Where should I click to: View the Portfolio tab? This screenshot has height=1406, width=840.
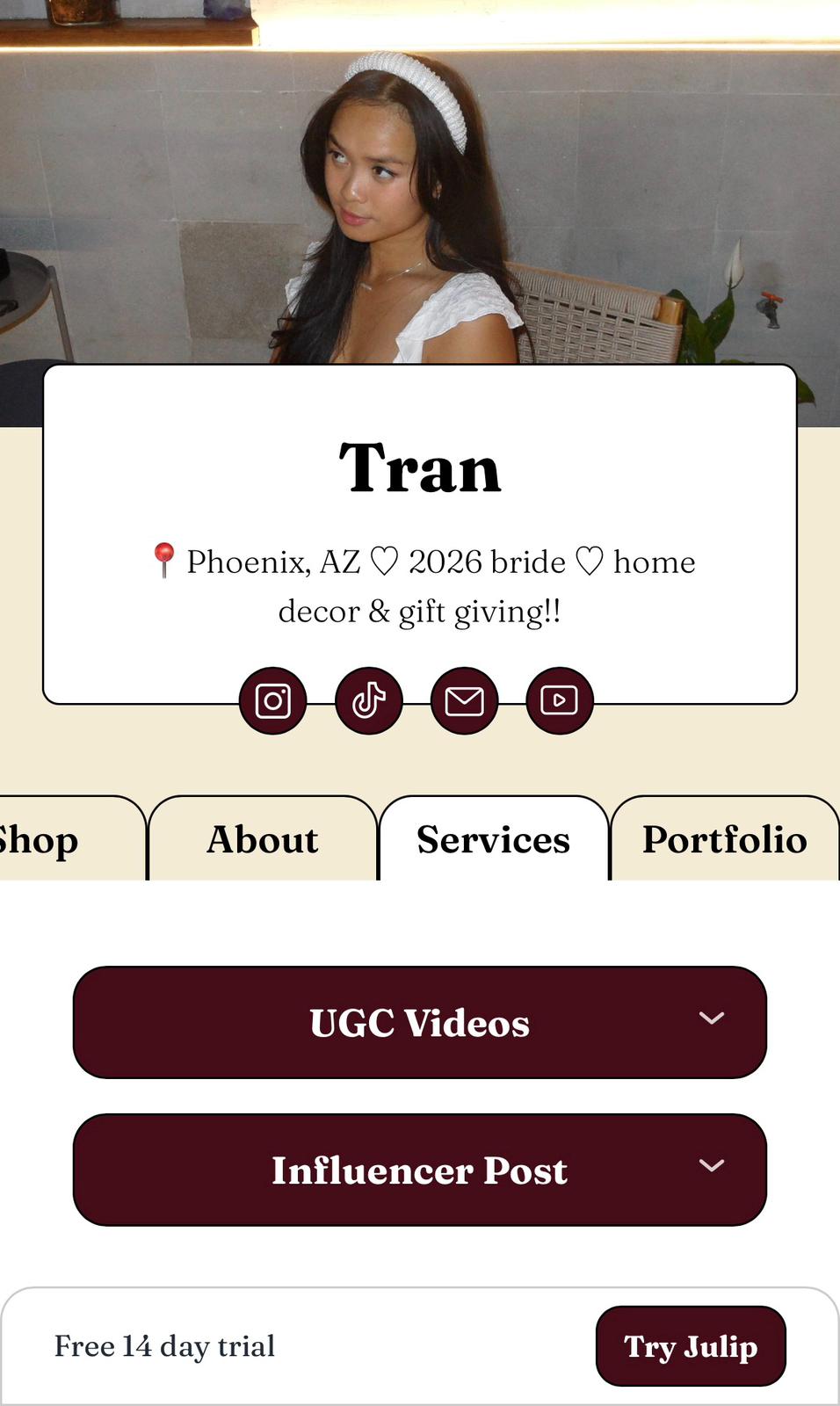click(724, 839)
